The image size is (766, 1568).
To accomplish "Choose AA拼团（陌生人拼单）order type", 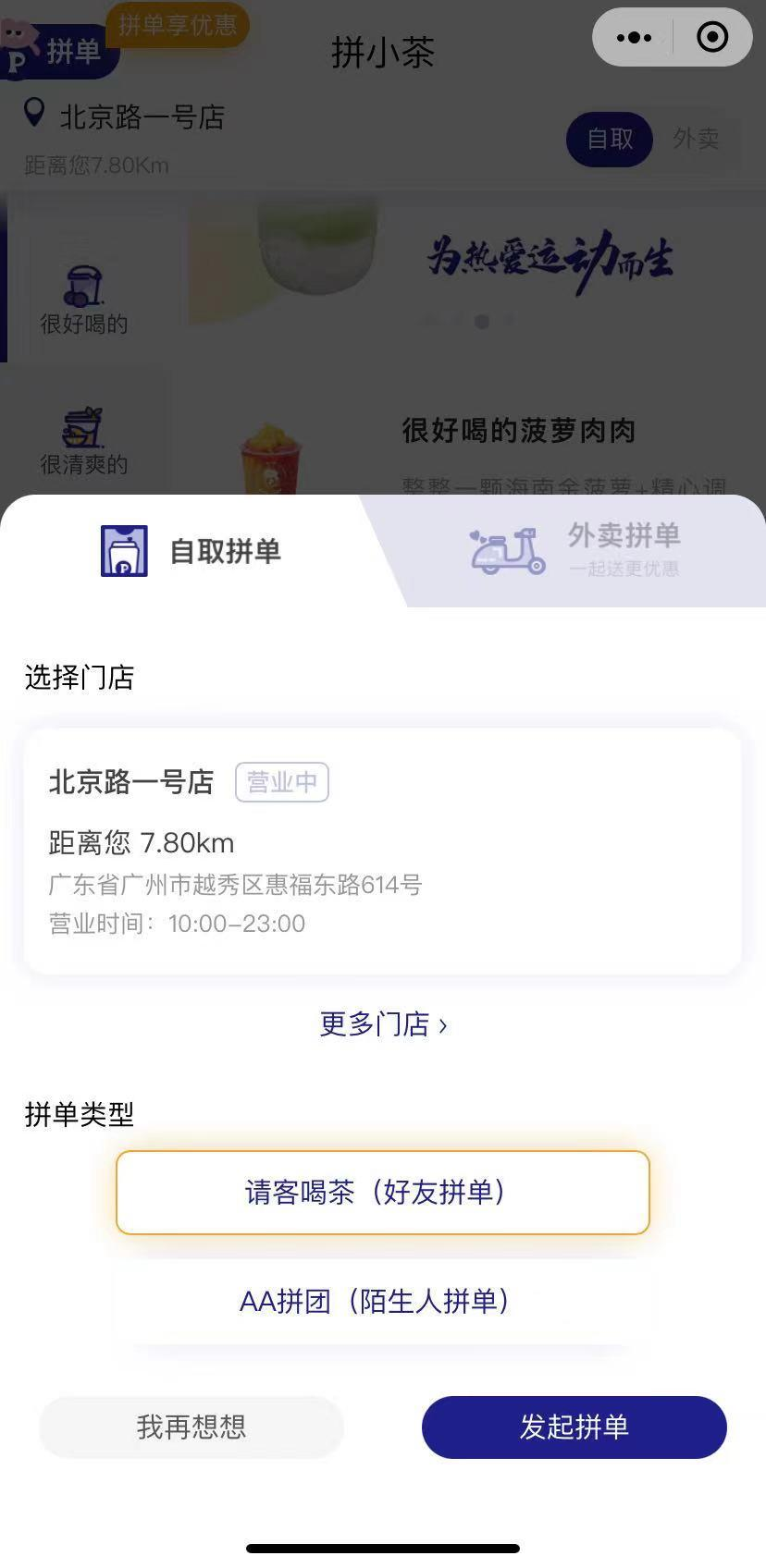I will point(383,1302).
